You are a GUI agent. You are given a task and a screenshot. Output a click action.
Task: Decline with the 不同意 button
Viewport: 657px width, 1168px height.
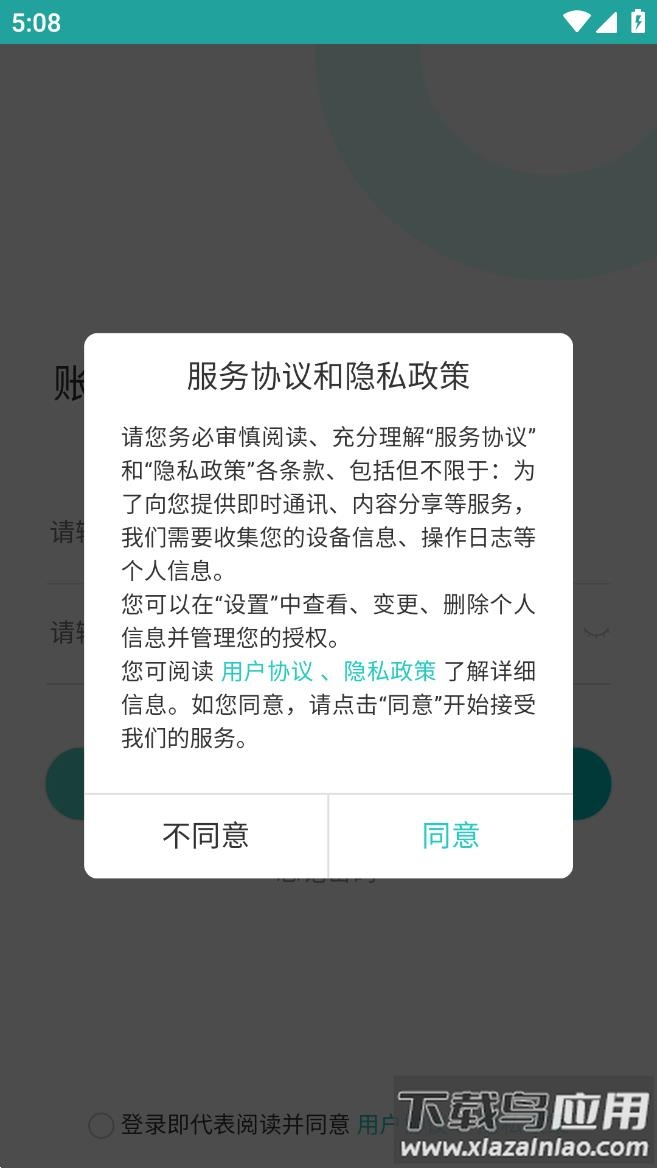pyautogui.click(x=206, y=836)
